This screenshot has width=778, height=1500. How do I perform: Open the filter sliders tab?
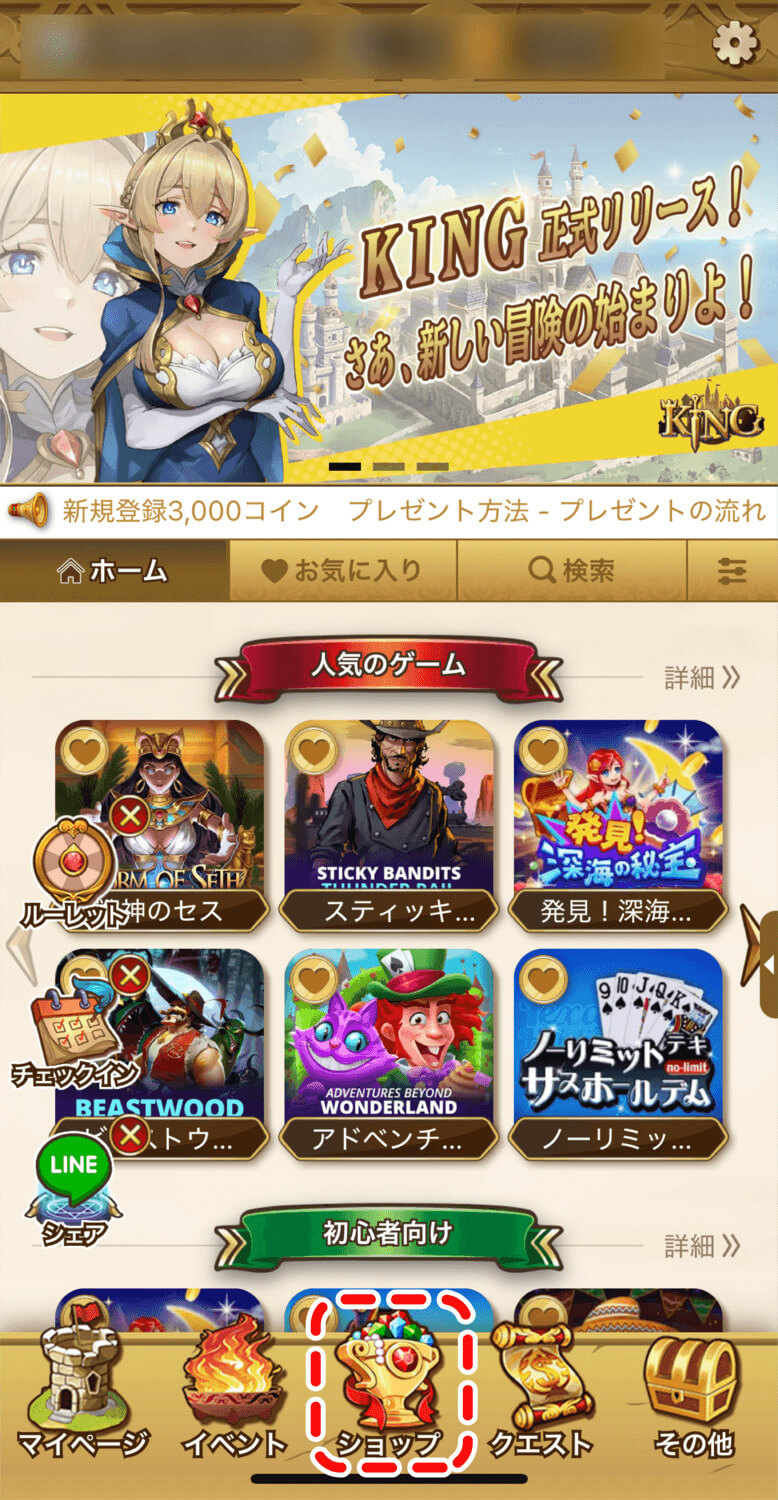coord(732,571)
